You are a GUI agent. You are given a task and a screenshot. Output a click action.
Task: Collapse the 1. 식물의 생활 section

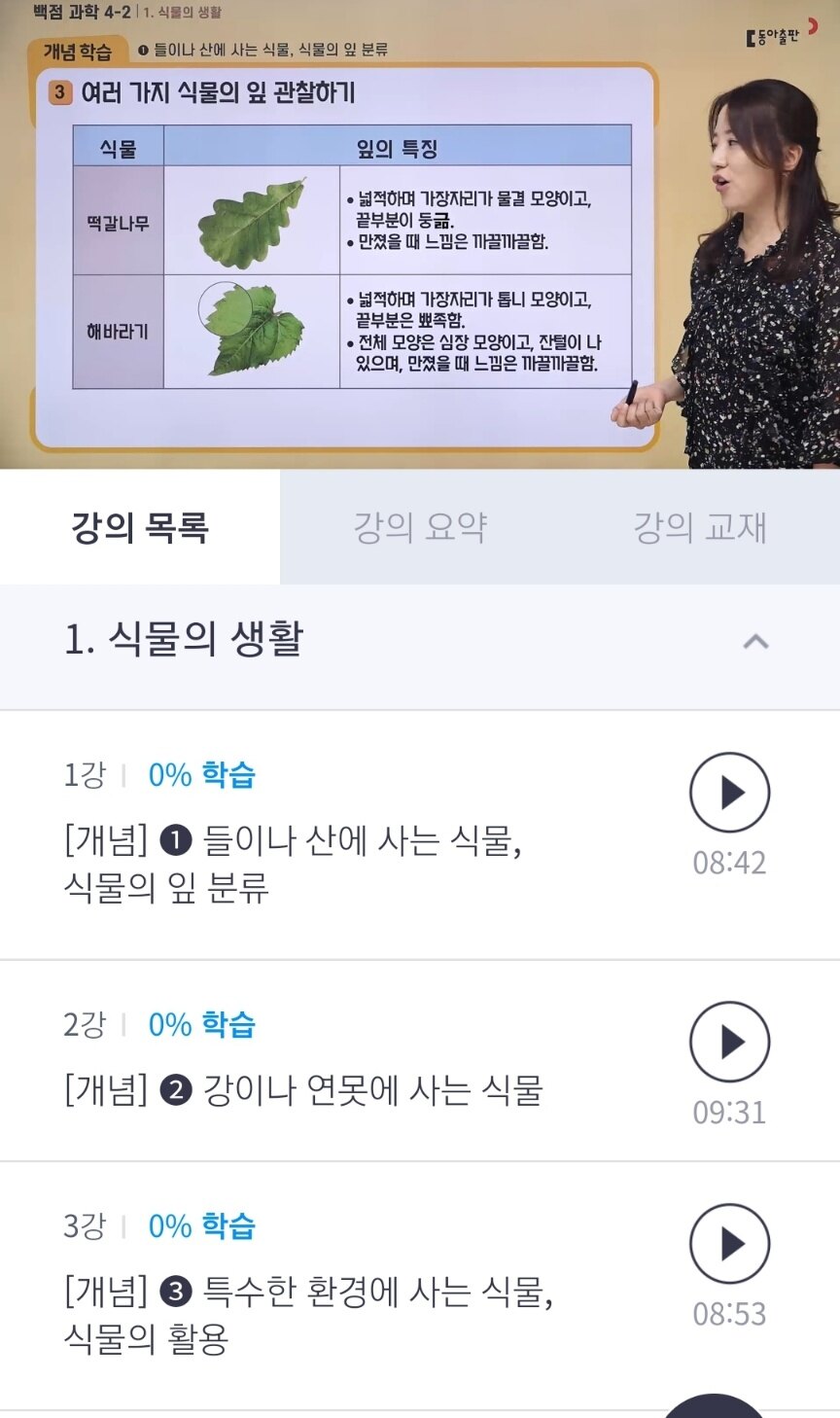pyautogui.click(x=755, y=642)
